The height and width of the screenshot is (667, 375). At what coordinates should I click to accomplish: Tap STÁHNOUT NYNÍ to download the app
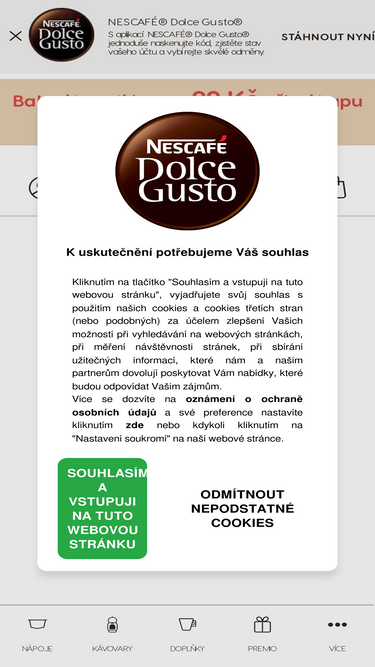[328, 37]
